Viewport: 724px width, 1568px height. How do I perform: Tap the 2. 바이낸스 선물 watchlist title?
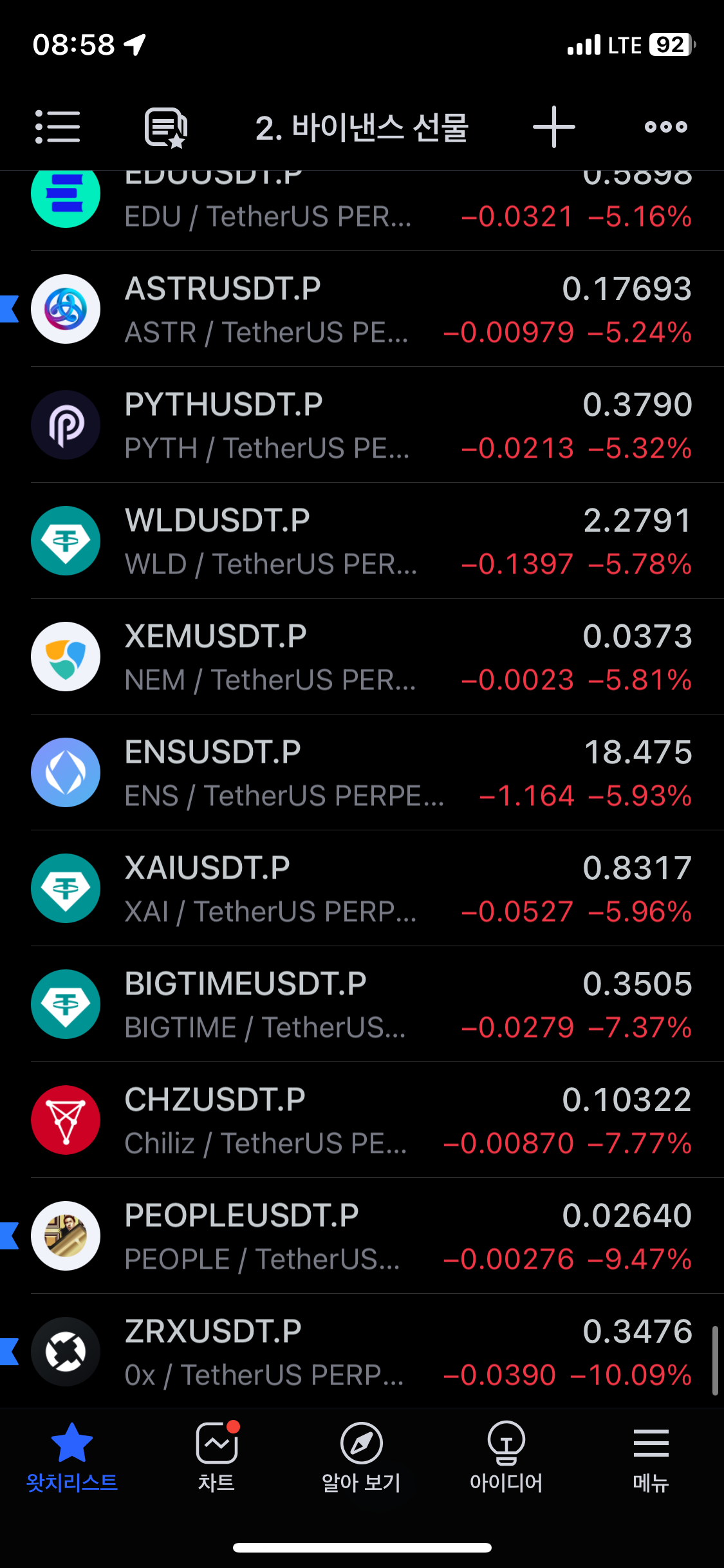click(x=362, y=127)
